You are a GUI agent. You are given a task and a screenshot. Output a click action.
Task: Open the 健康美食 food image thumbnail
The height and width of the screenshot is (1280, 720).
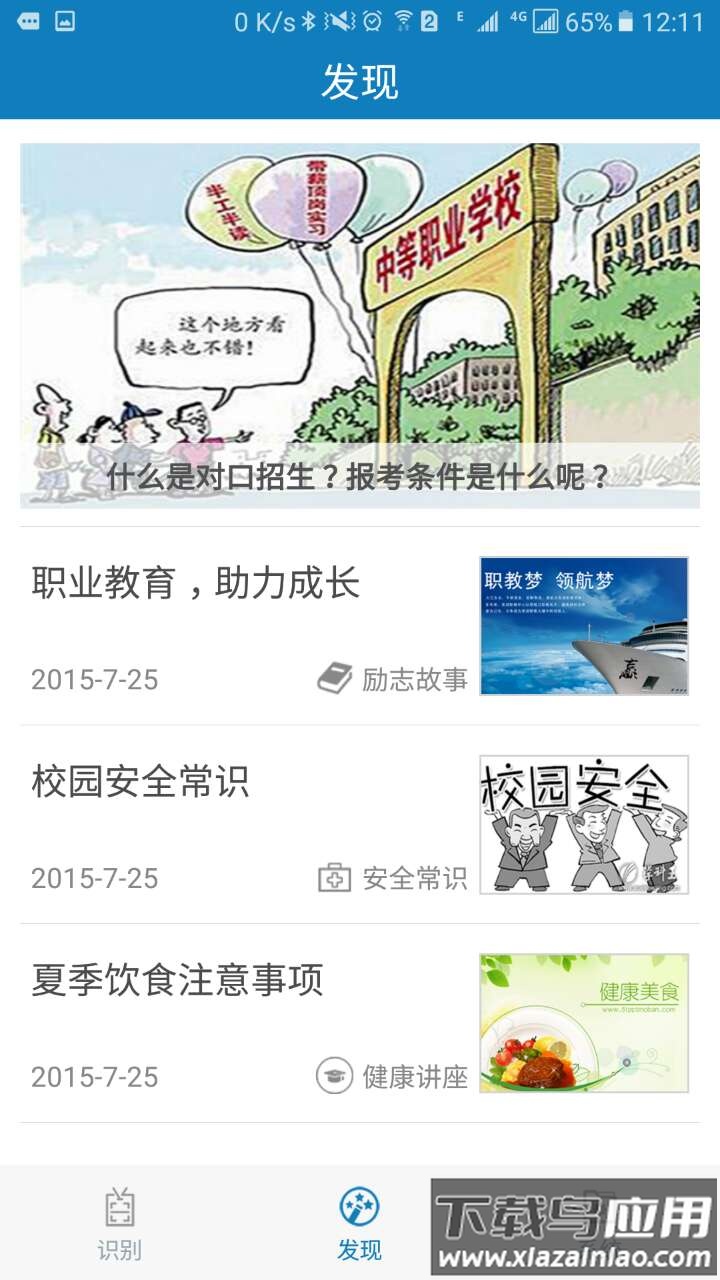click(x=583, y=1021)
